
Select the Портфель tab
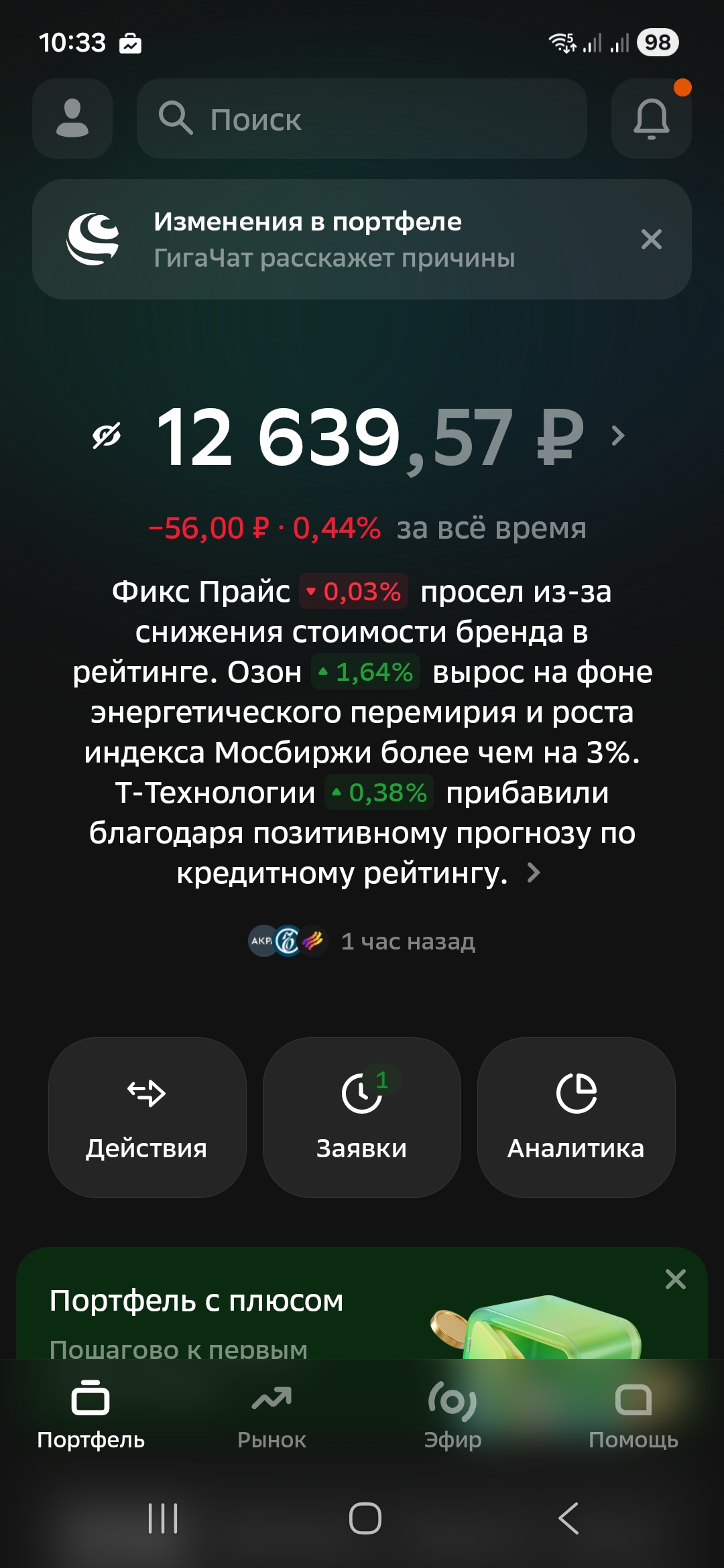tap(90, 1414)
